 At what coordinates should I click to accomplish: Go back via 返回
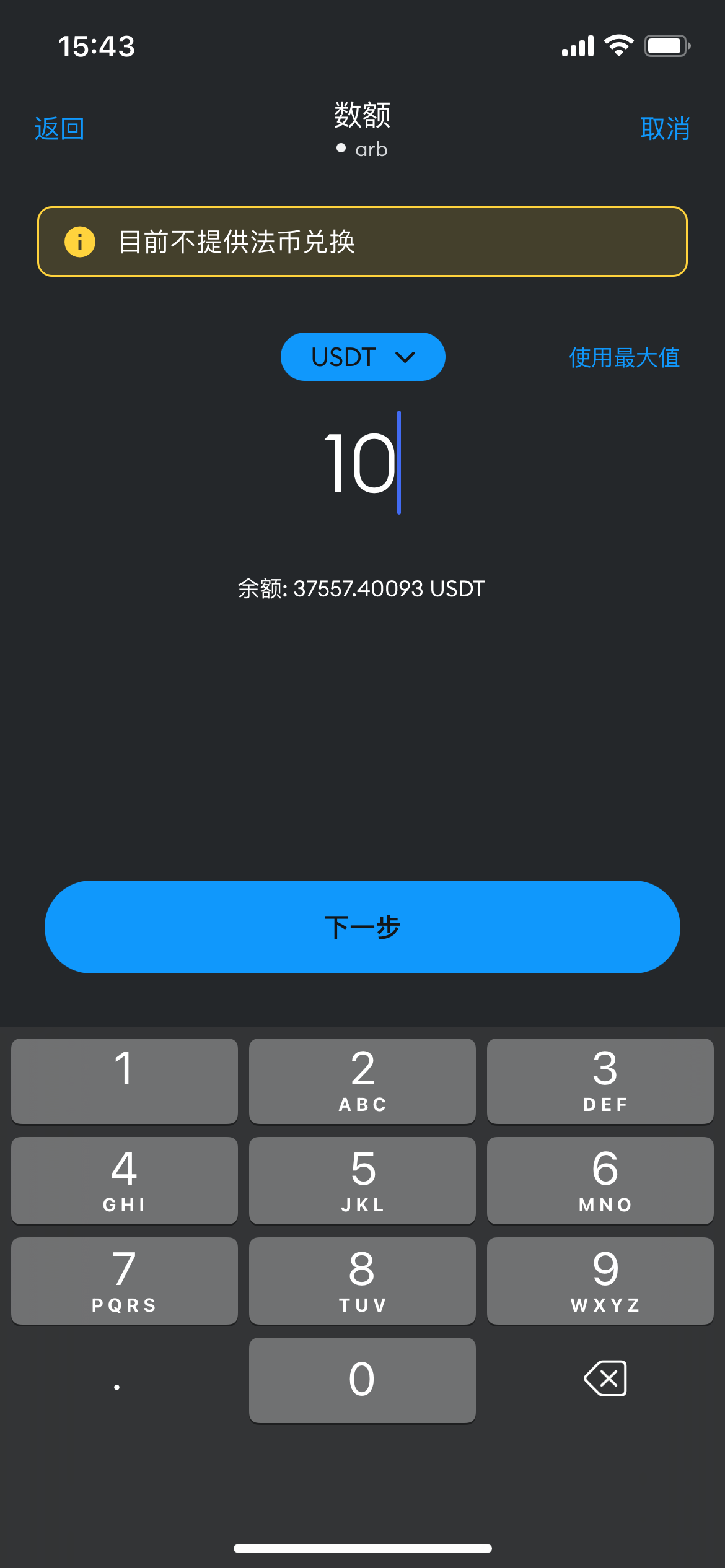pyautogui.click(x=59, y=129)
